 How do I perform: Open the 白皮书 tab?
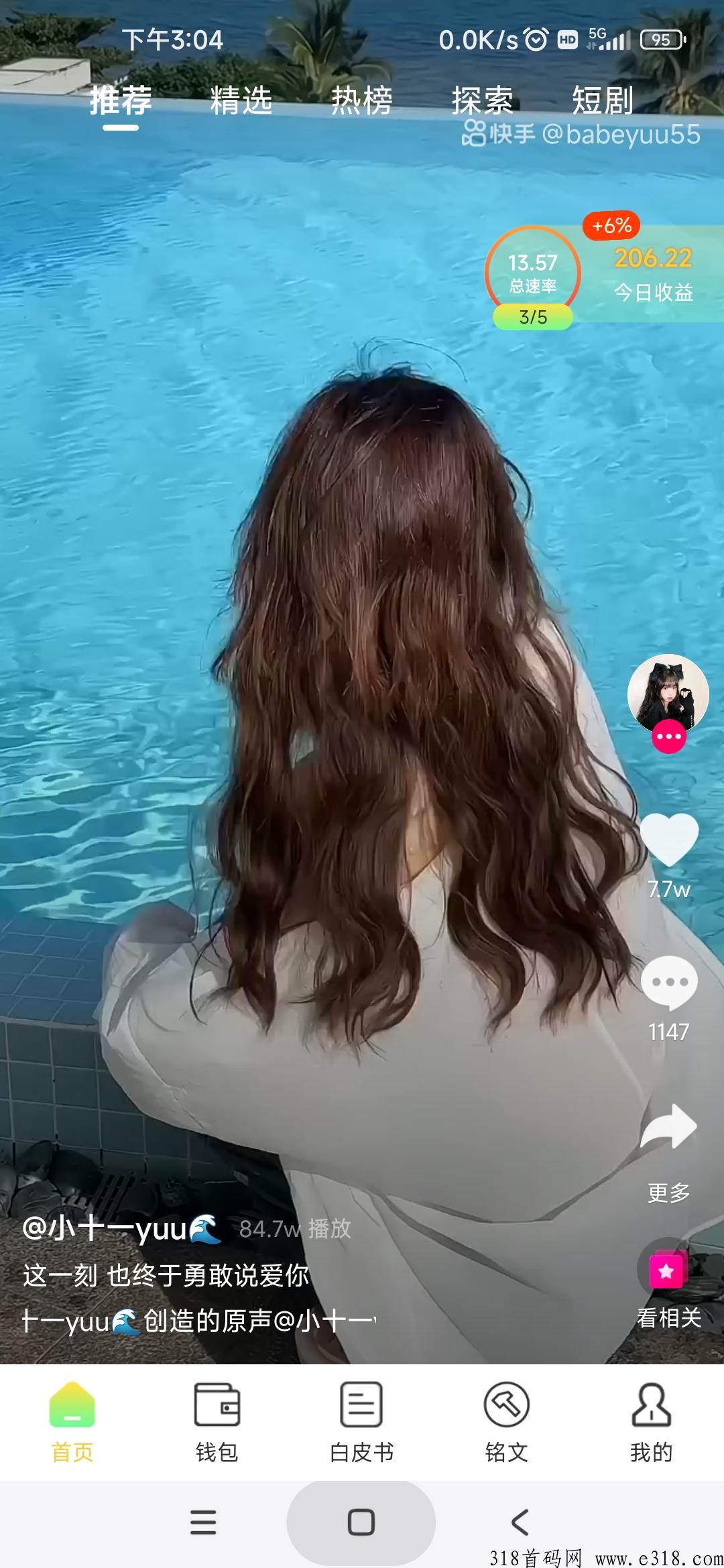362,1422
